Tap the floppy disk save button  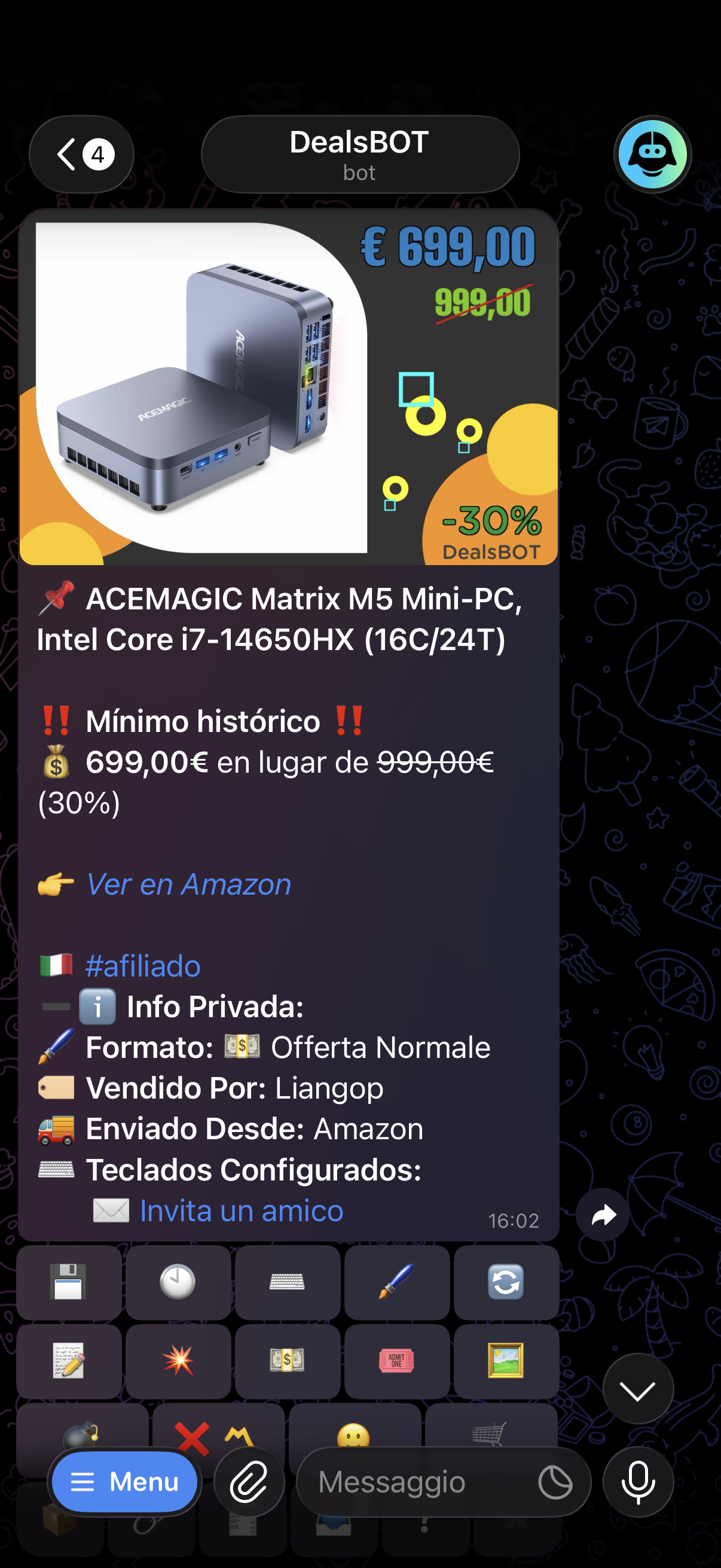pos(69,1282)
